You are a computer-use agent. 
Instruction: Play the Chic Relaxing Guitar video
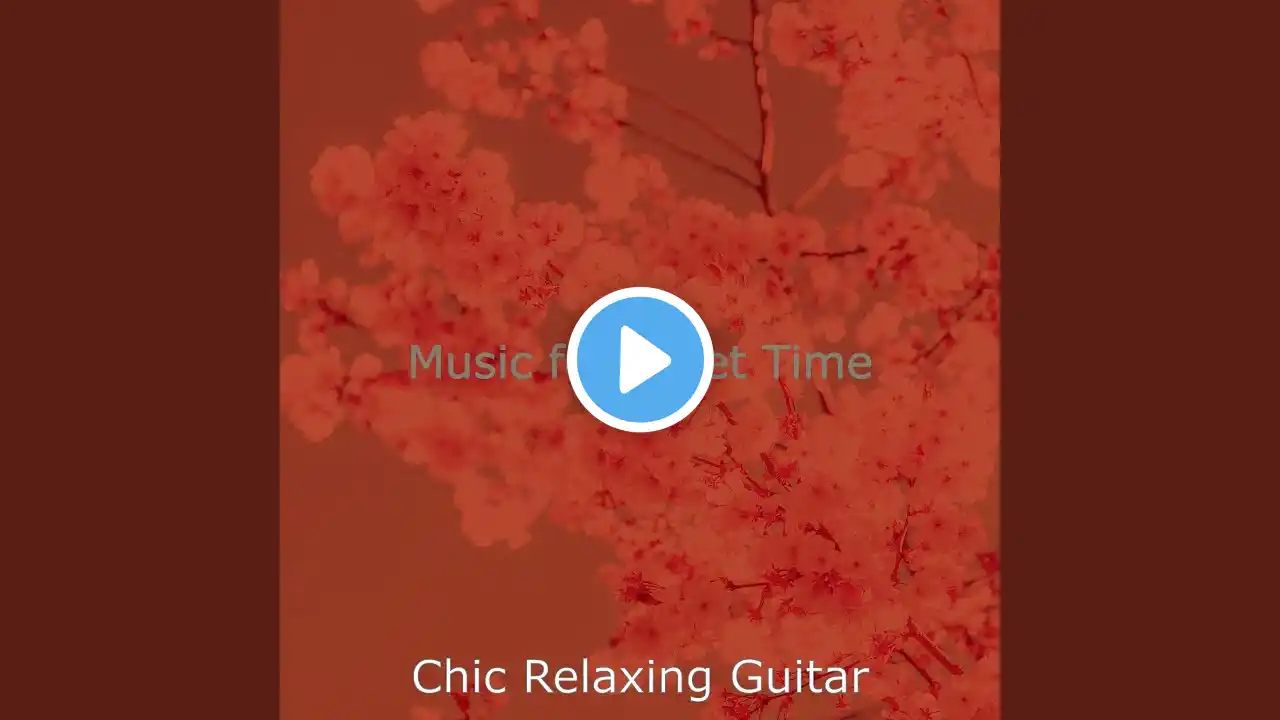point(640,360)
